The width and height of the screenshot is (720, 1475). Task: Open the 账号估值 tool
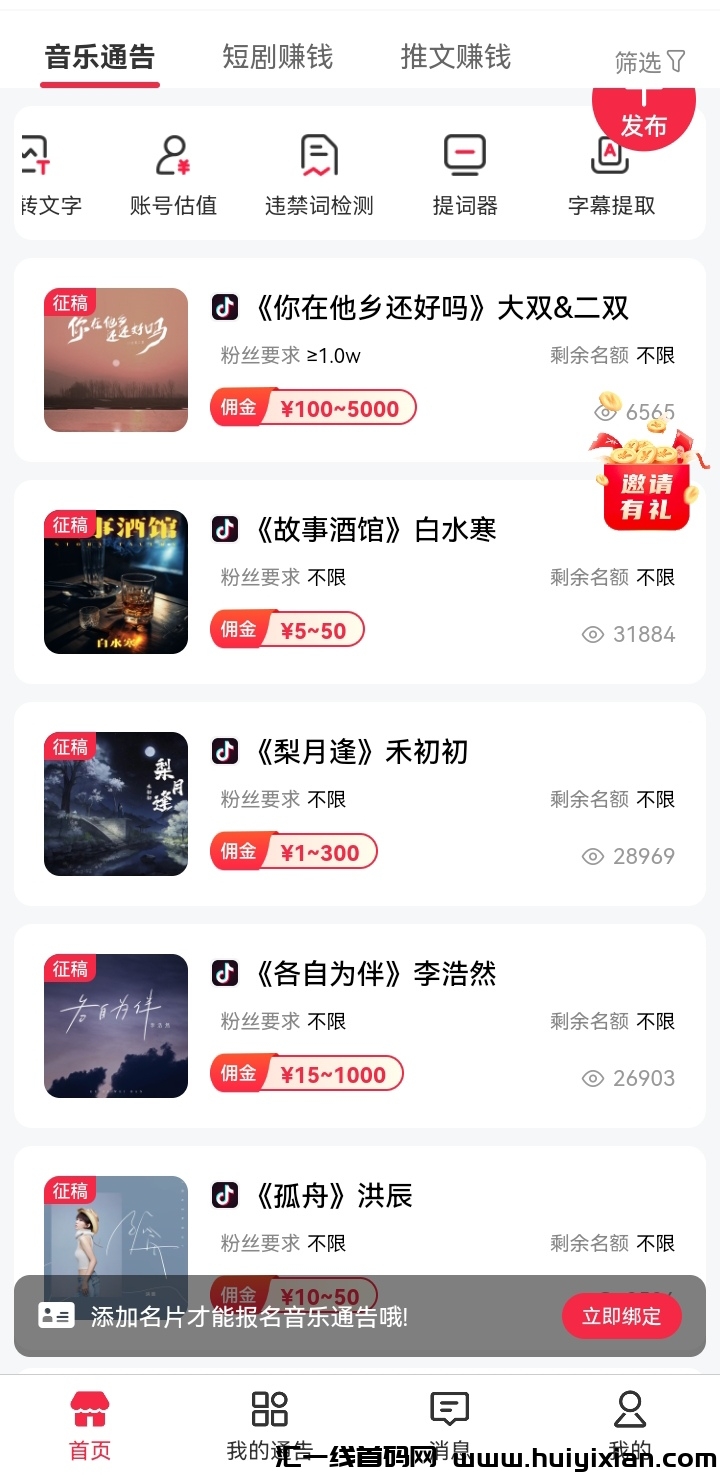[173, 176]
